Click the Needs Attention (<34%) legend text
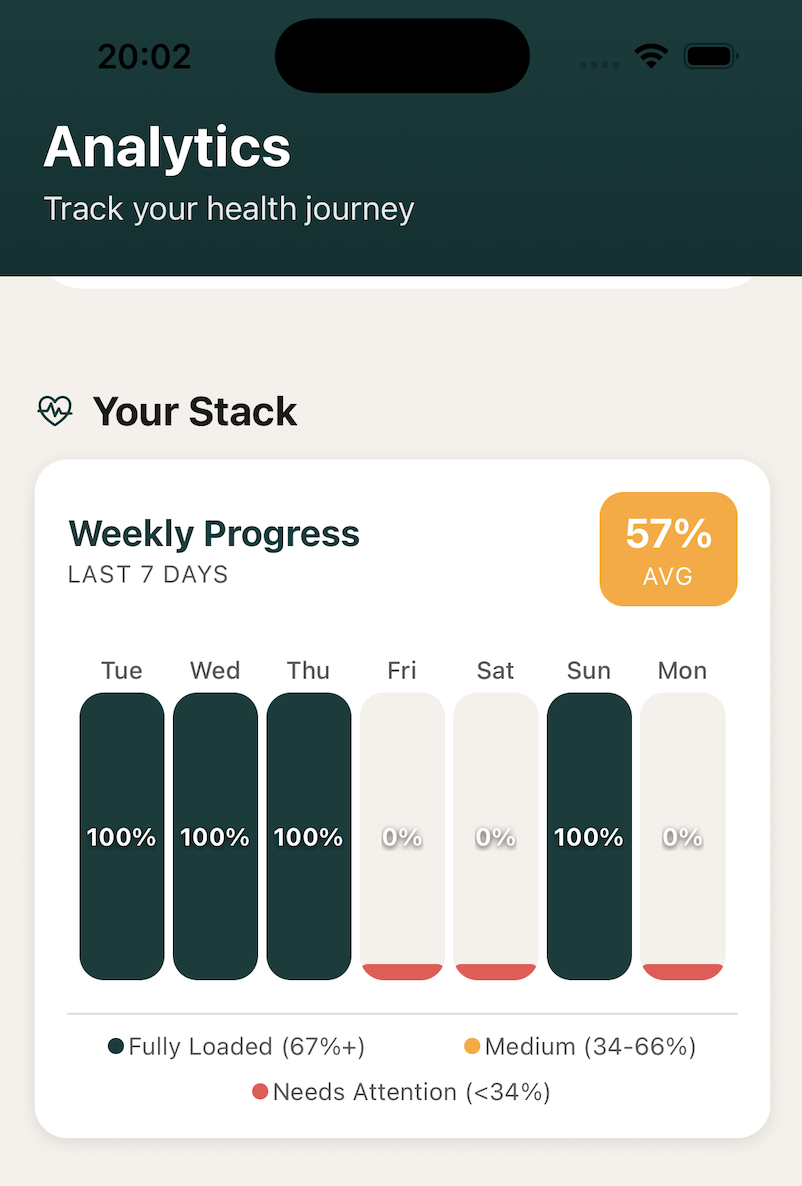This screenshot has width=802, height=1186. tap(413, 1091)
